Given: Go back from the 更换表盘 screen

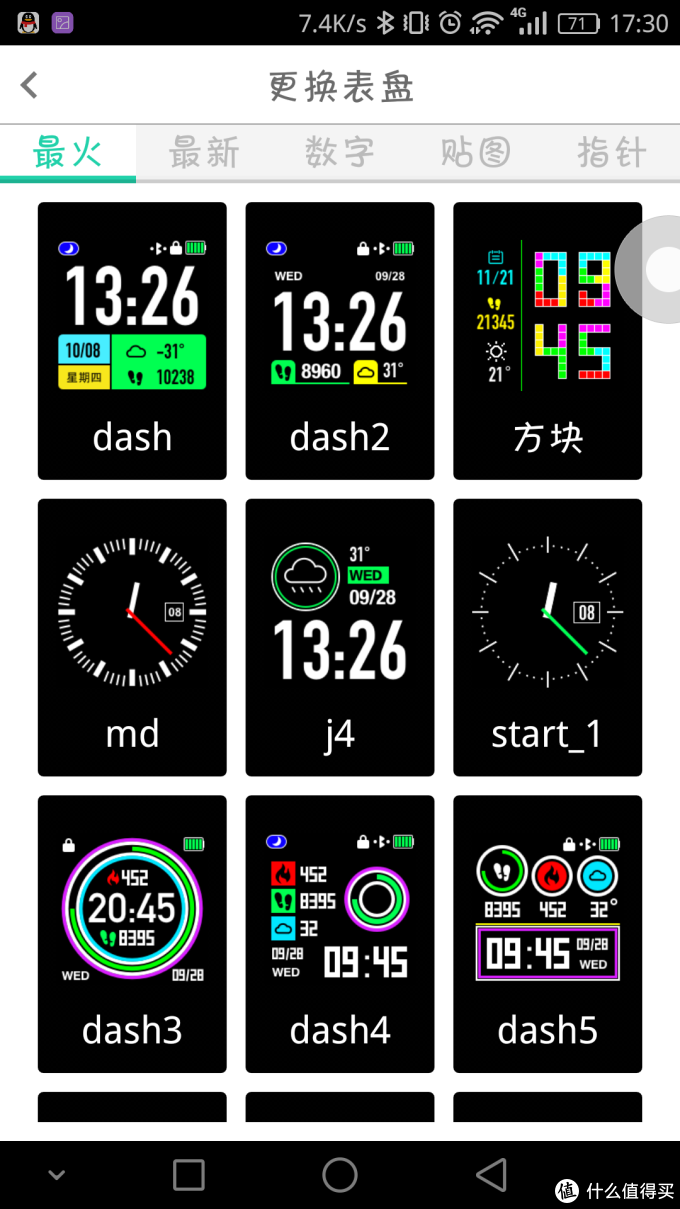Looking at the screenshot, I should click(x=30, y=86).
